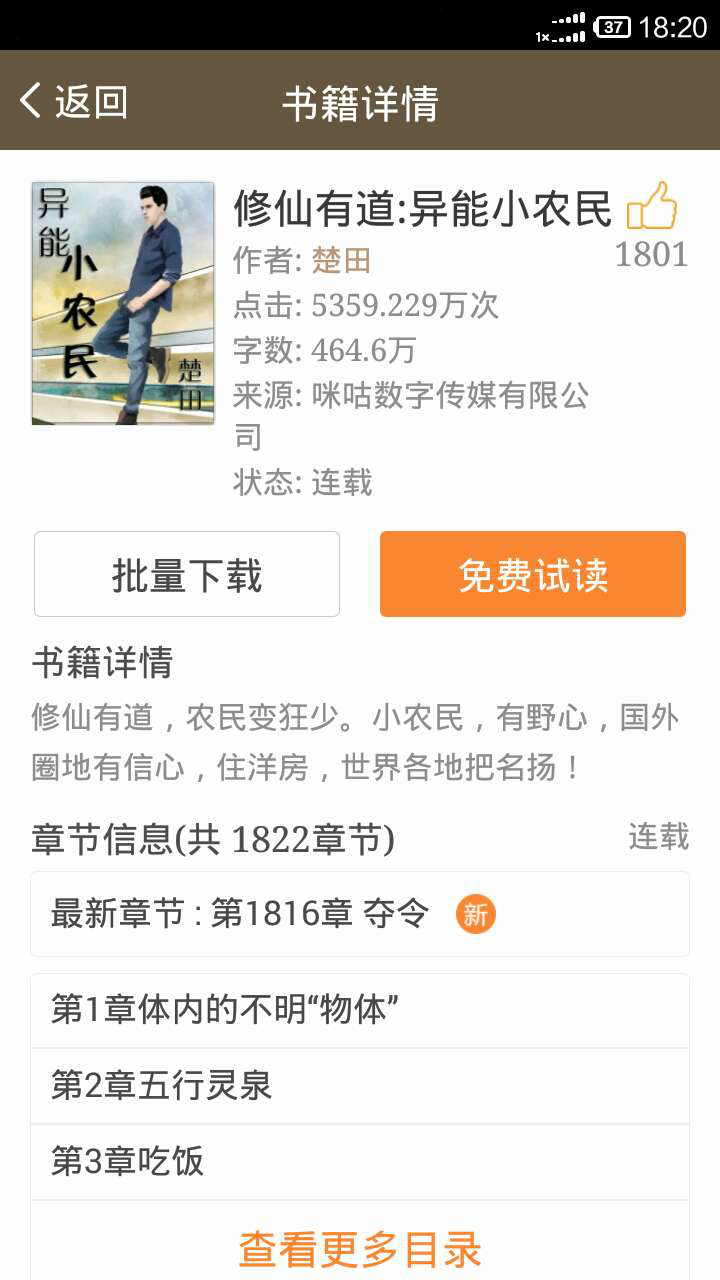Tap 批量下载 to batch download chapters

click(187, 574)
